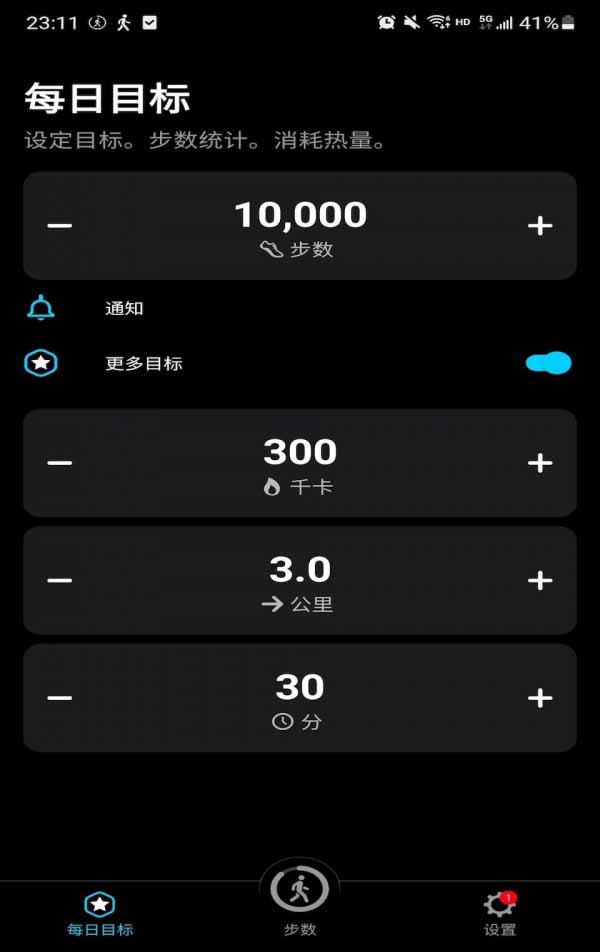Add to the 公里 distance goal
This screenshot has width=600, height=952.
tap(540, 581)
